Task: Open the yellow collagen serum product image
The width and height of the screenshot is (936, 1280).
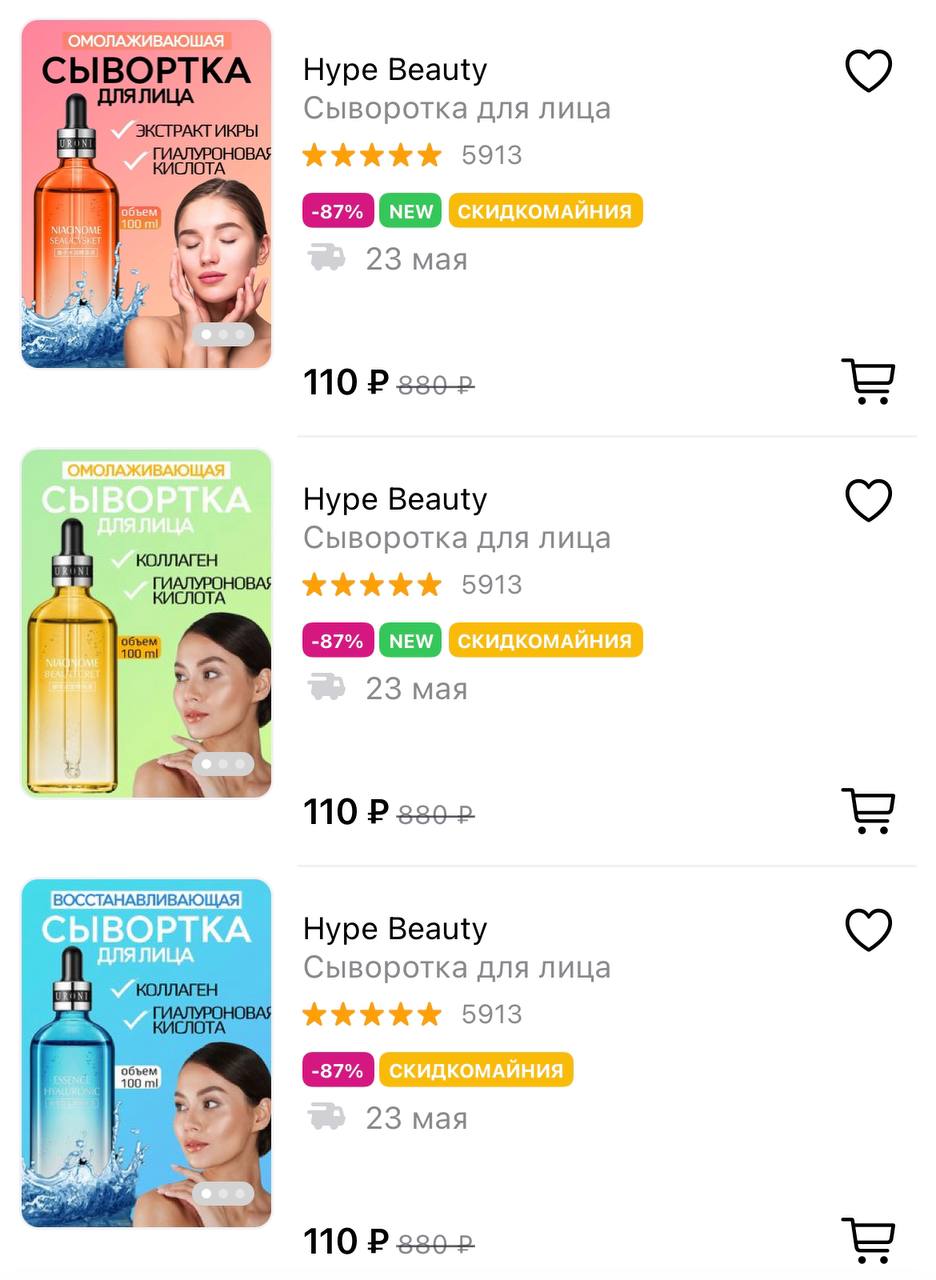Action: coord(146,624)
